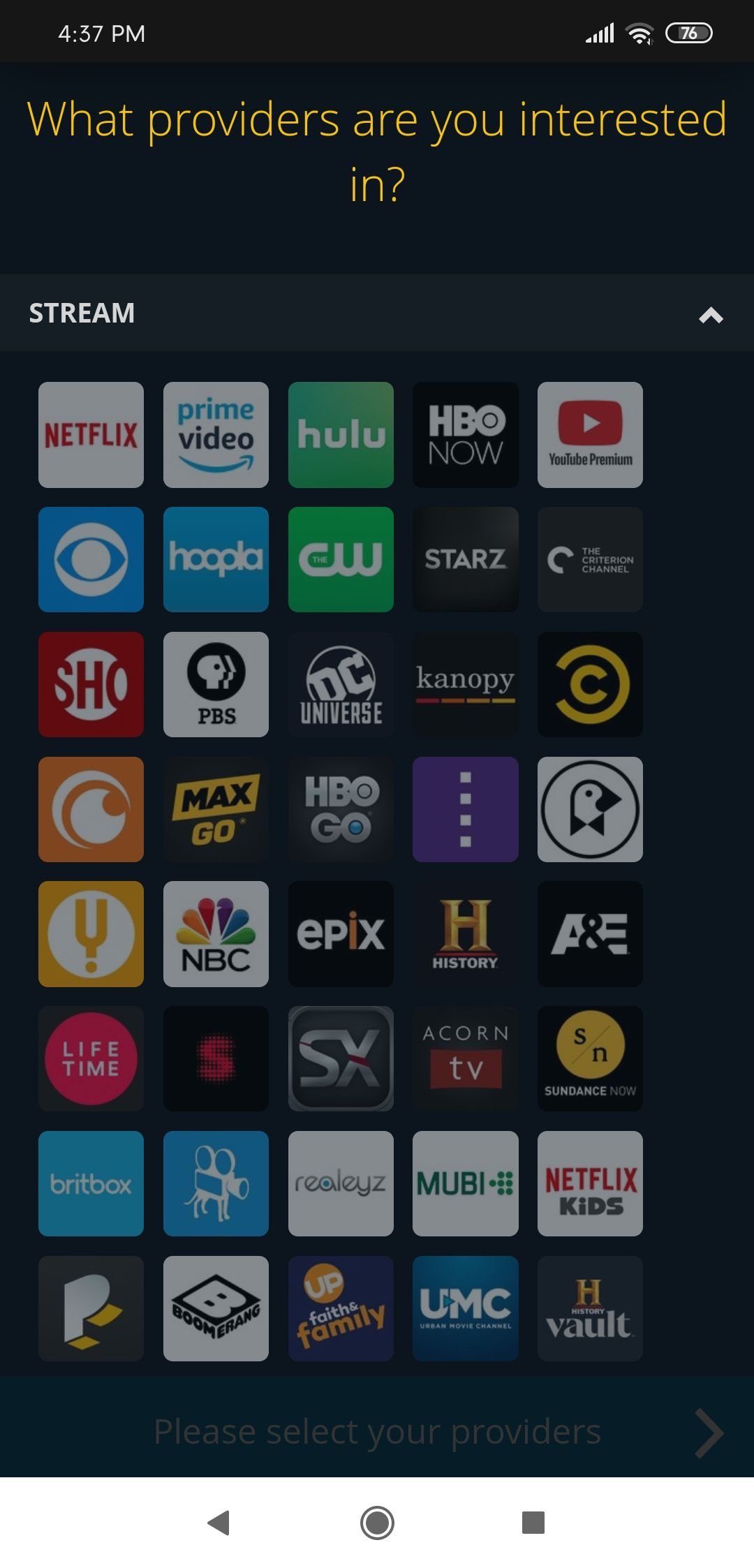
Task: Collapse the STREAM section
Action: [x=711, y=315]
